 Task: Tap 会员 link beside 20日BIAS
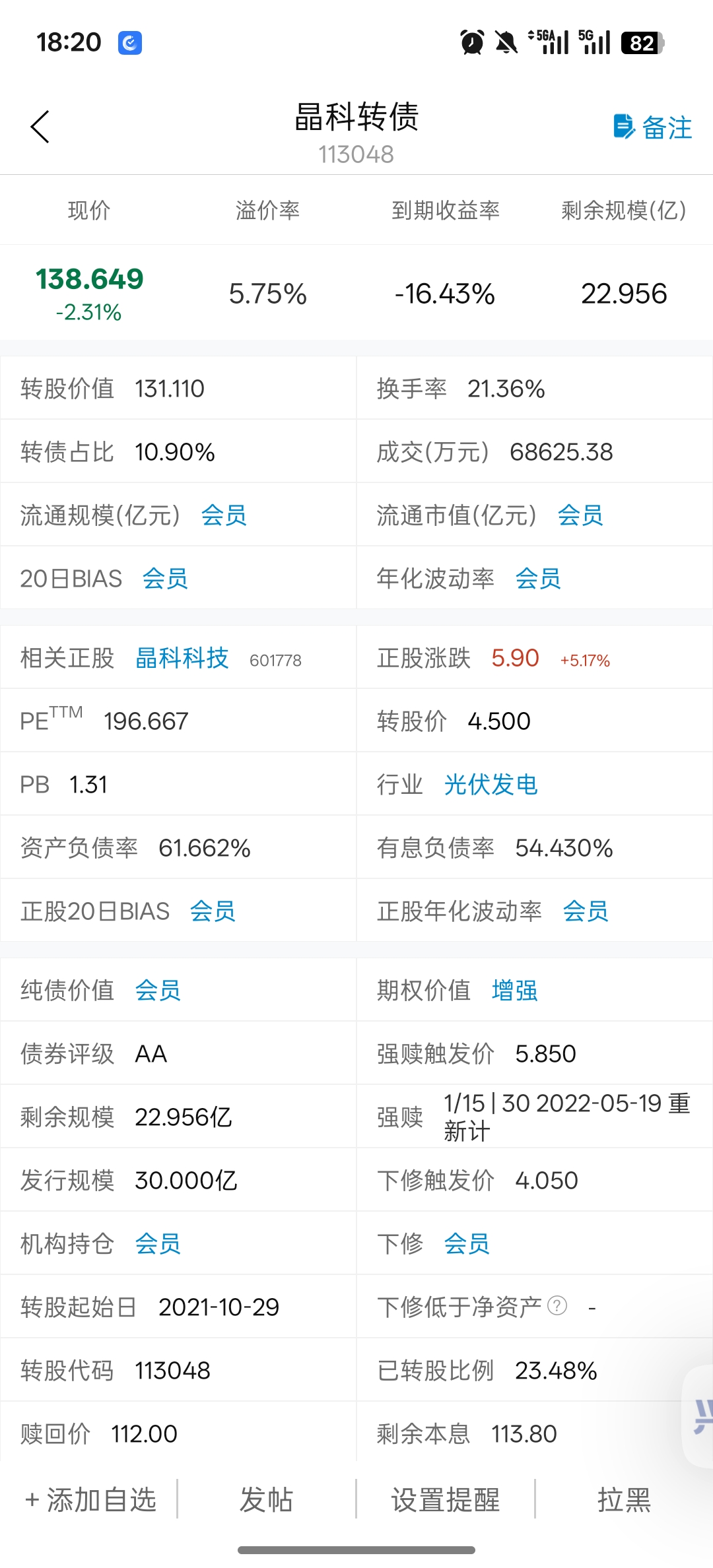coord(165,579)
